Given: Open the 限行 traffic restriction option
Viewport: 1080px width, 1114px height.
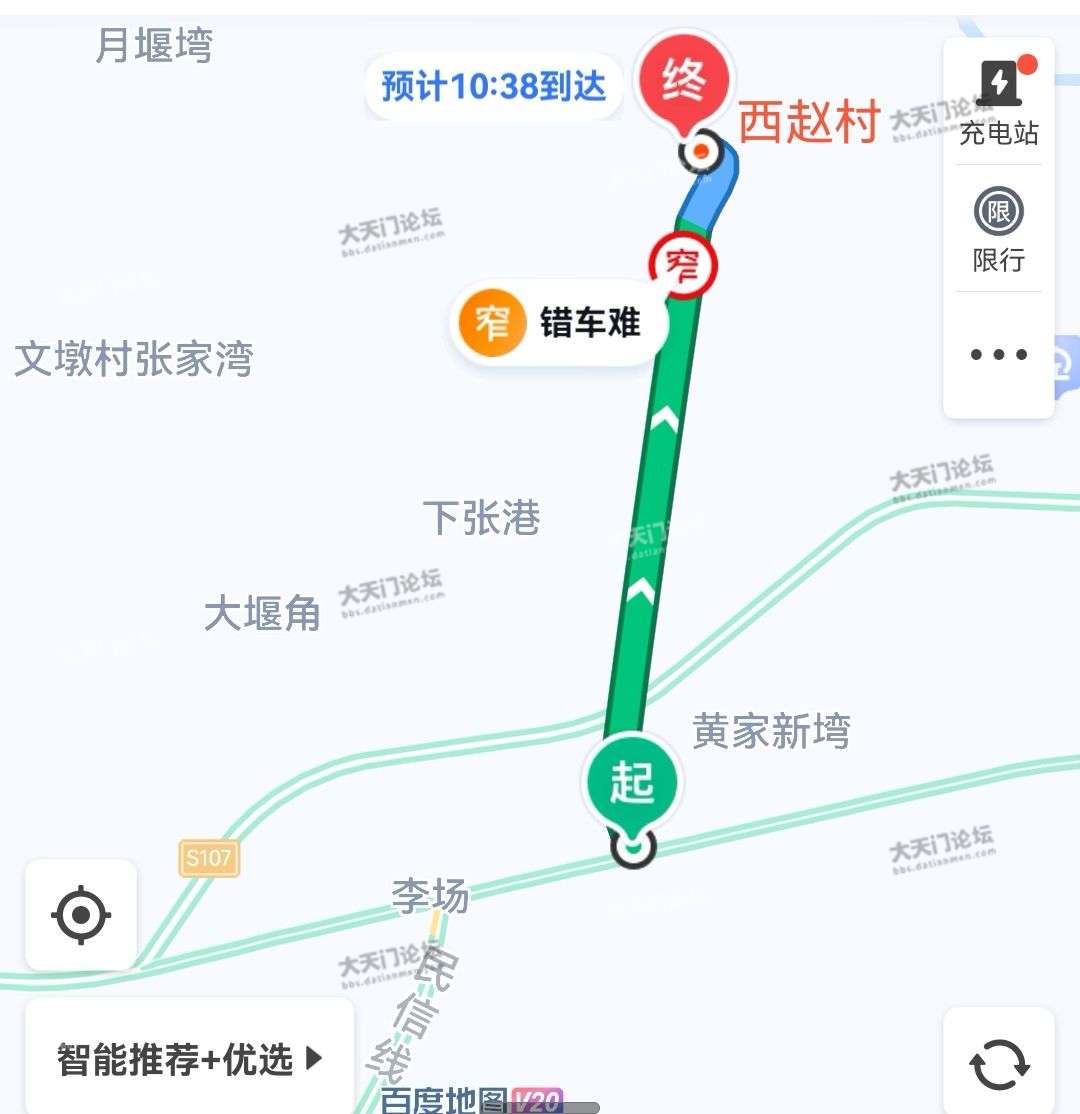Looking at the screenshot, I should coord(998,230).
